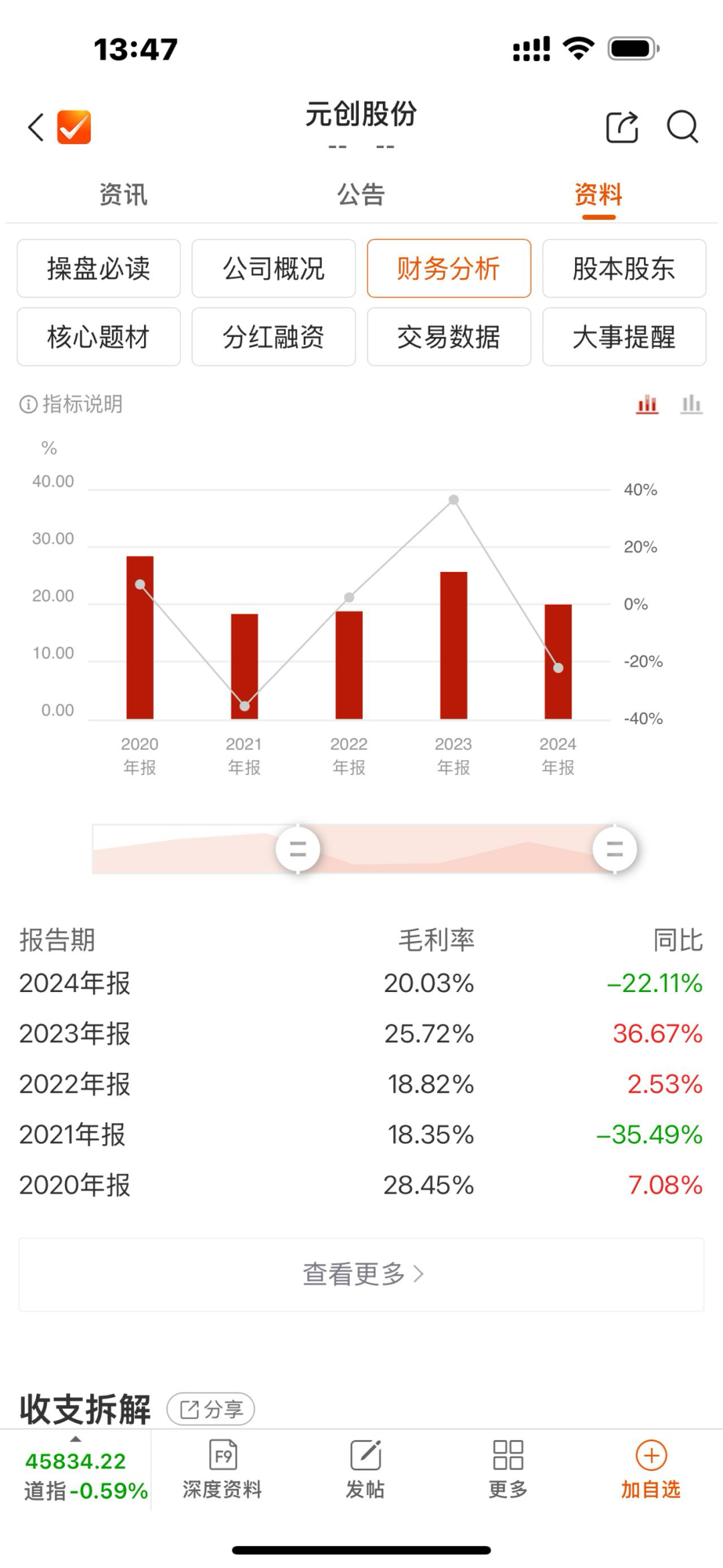Select the 核心题材 section
The image size is (723, 1568).
tap(98, 337)
